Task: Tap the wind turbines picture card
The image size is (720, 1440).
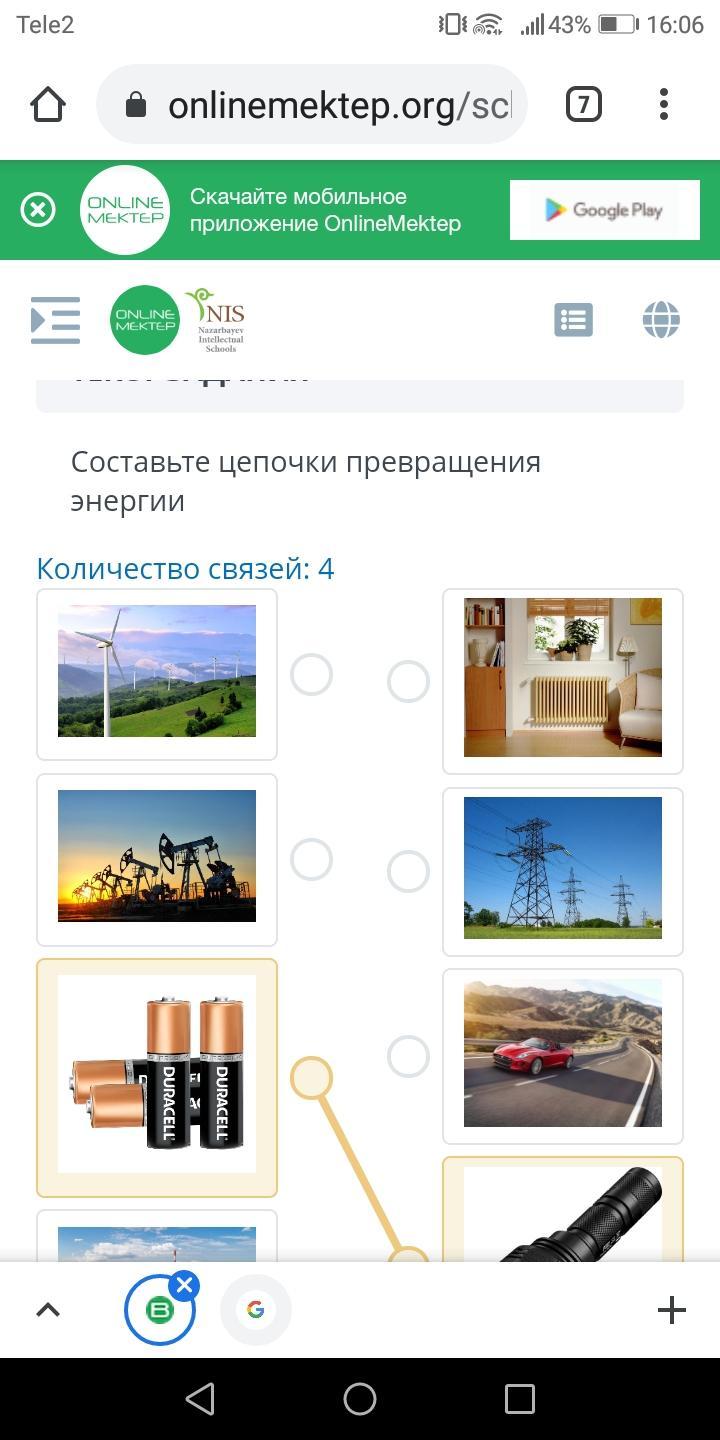Action: point(157,674)
